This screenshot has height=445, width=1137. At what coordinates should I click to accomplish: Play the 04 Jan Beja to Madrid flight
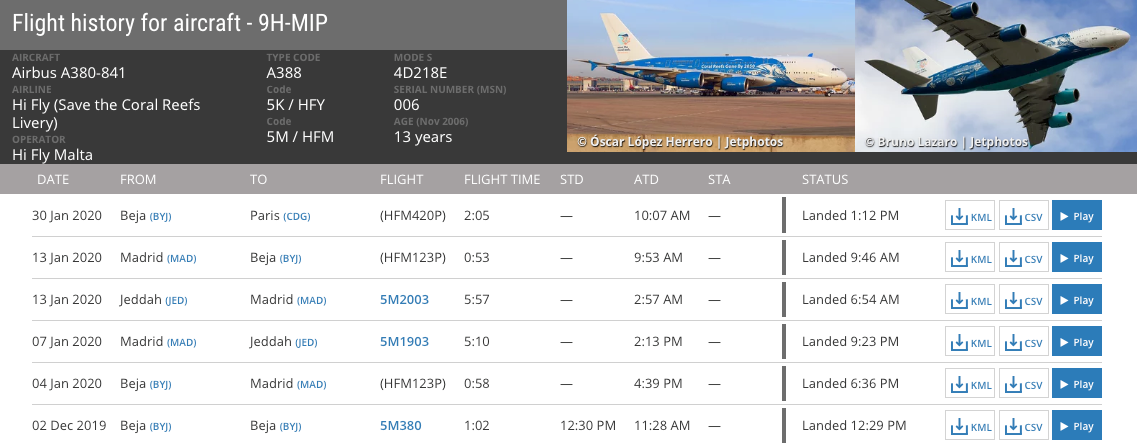point(1076,384)
